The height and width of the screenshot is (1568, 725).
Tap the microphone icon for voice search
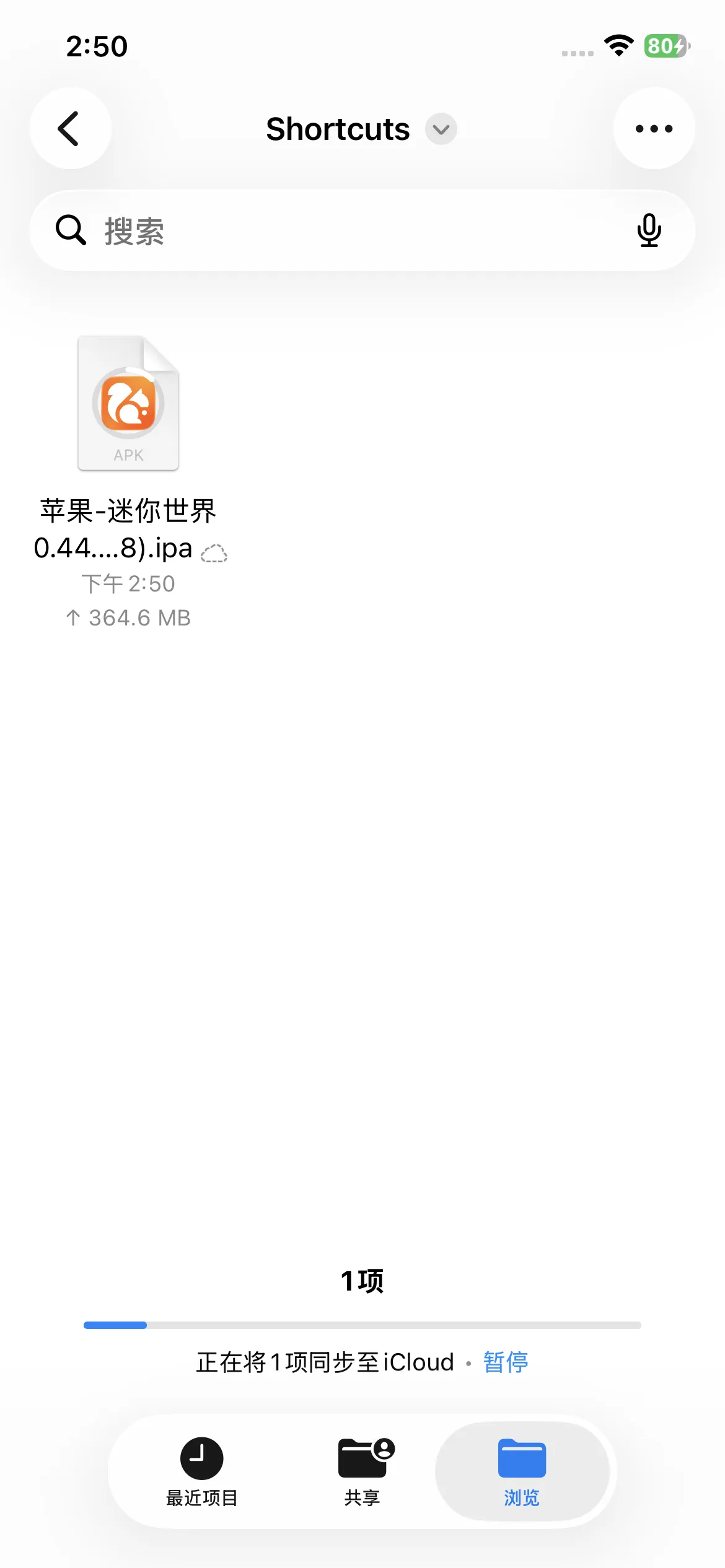click(x=649, y=230)
